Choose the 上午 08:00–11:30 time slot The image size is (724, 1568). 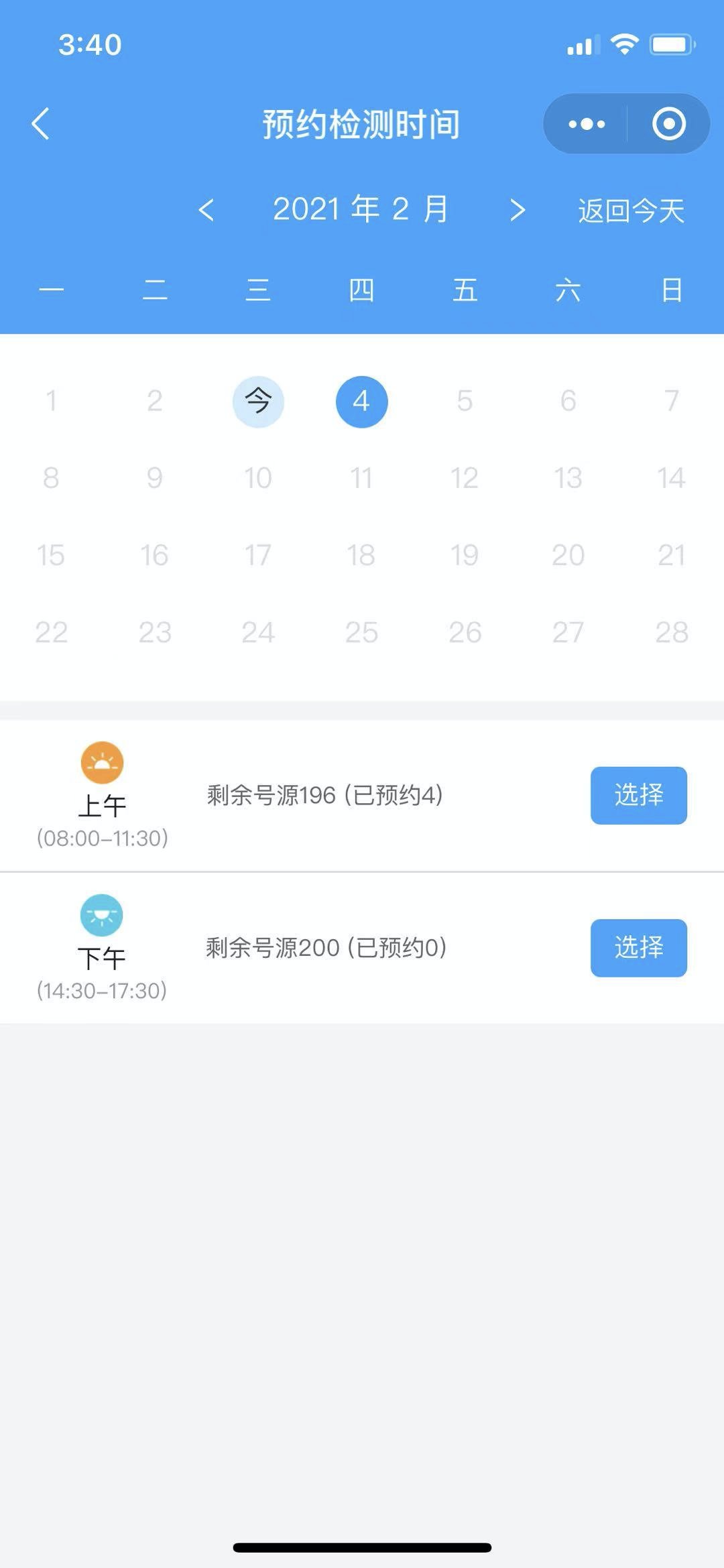coord(638,795)
